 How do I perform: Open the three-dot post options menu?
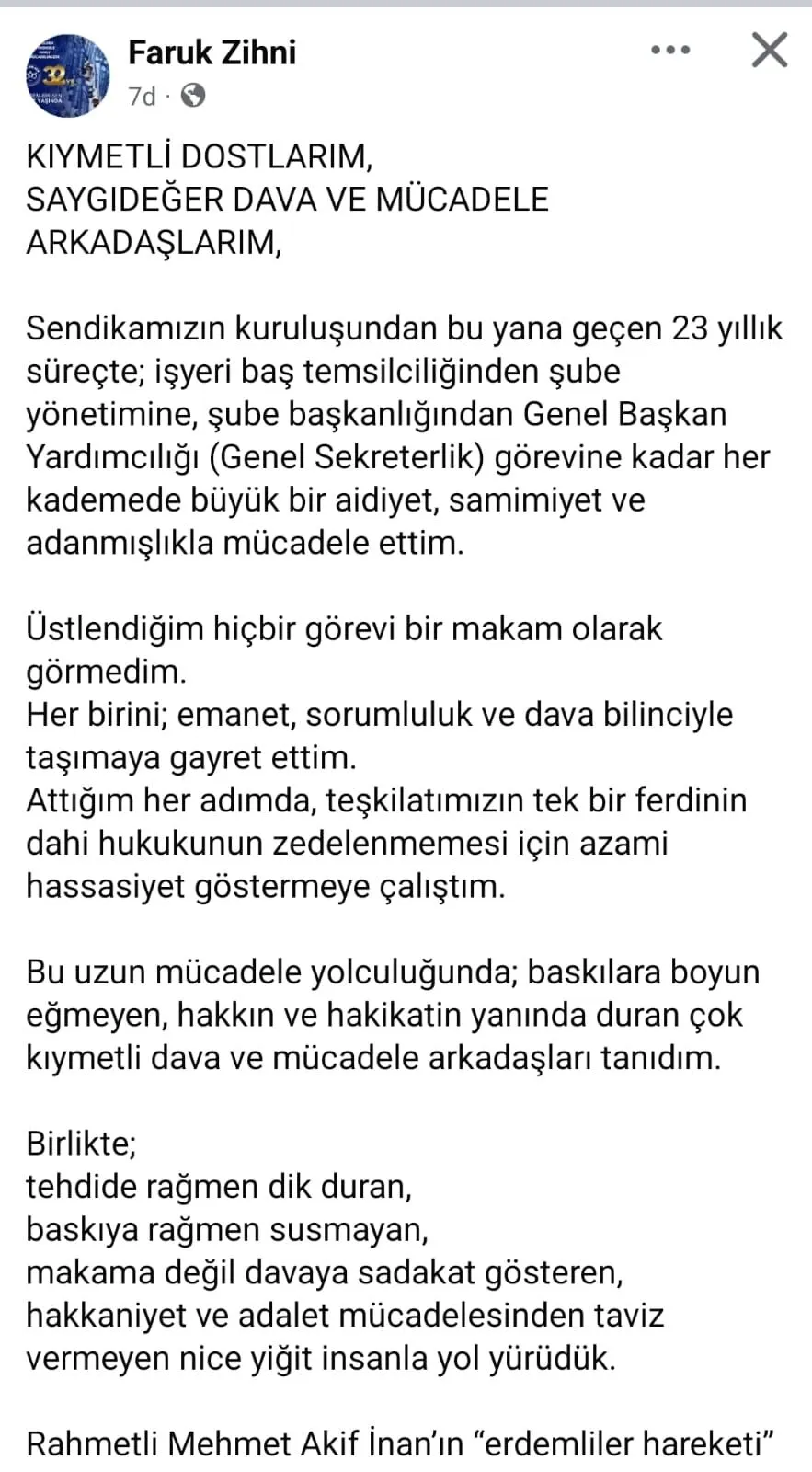tap(670, 51)
